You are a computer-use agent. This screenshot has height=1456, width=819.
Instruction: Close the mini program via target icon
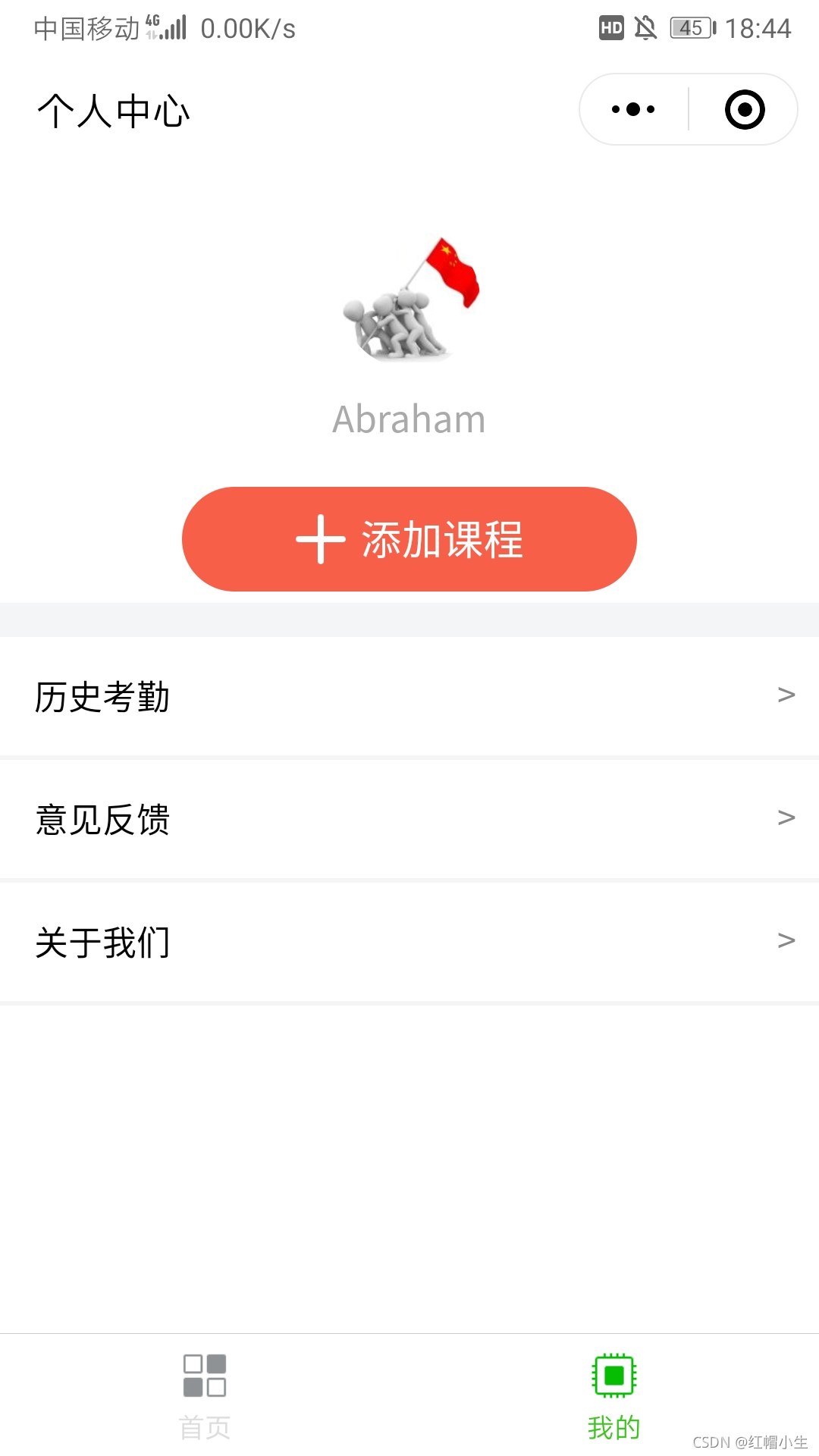[x=744, y=109]
